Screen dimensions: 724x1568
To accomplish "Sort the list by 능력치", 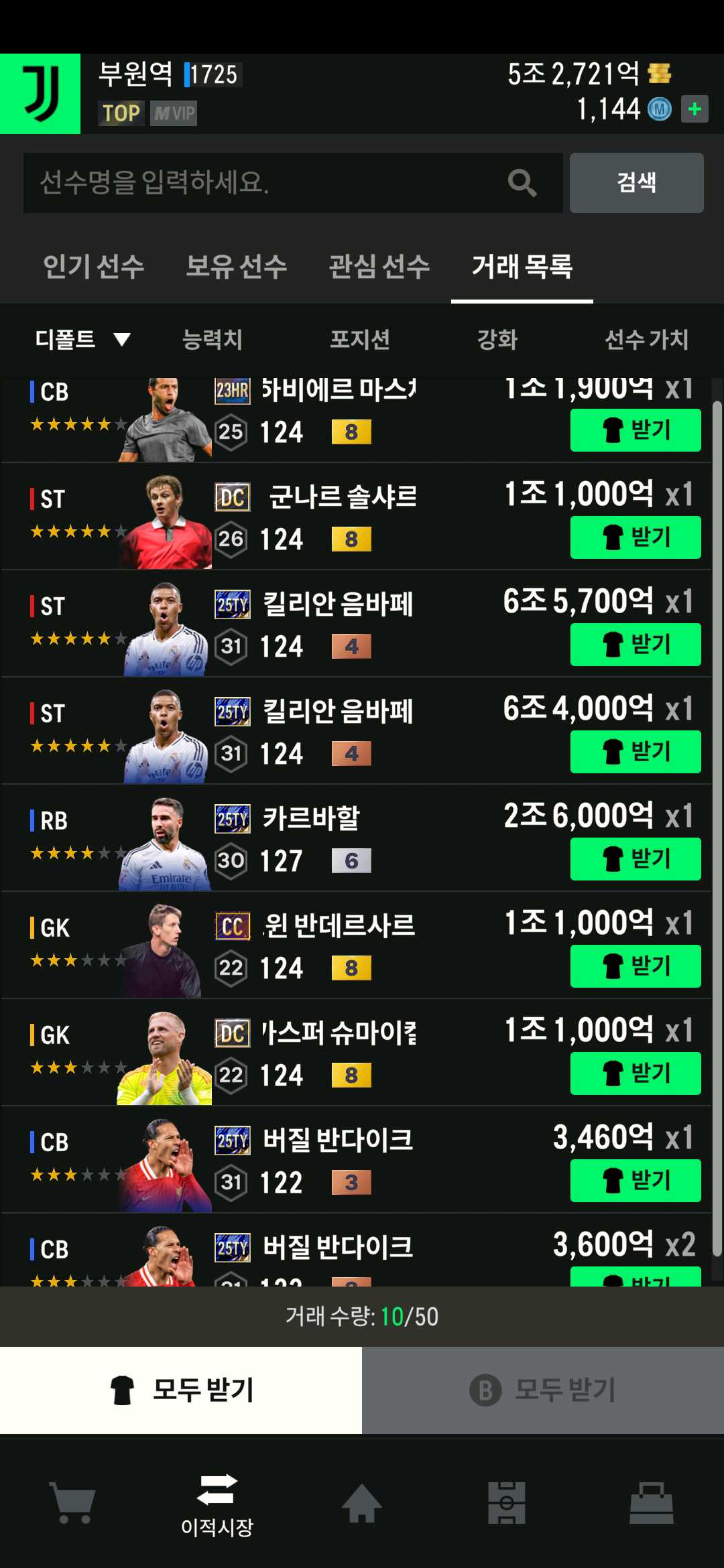I will (212, 339).
